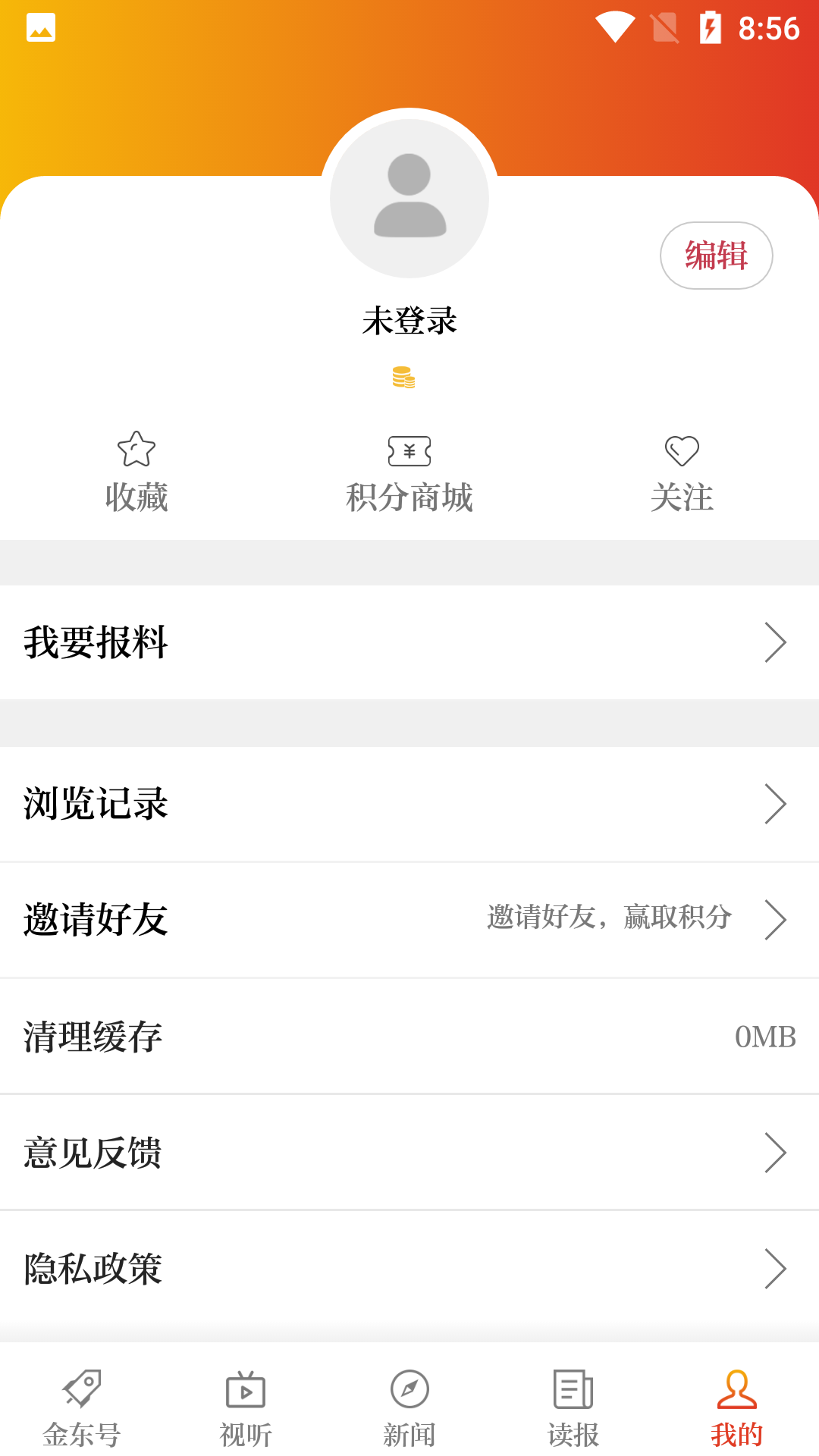Switch to the 金东号 tab
The width and height of the screenshot is (819, 1456).
click(x=82, y=1407)
